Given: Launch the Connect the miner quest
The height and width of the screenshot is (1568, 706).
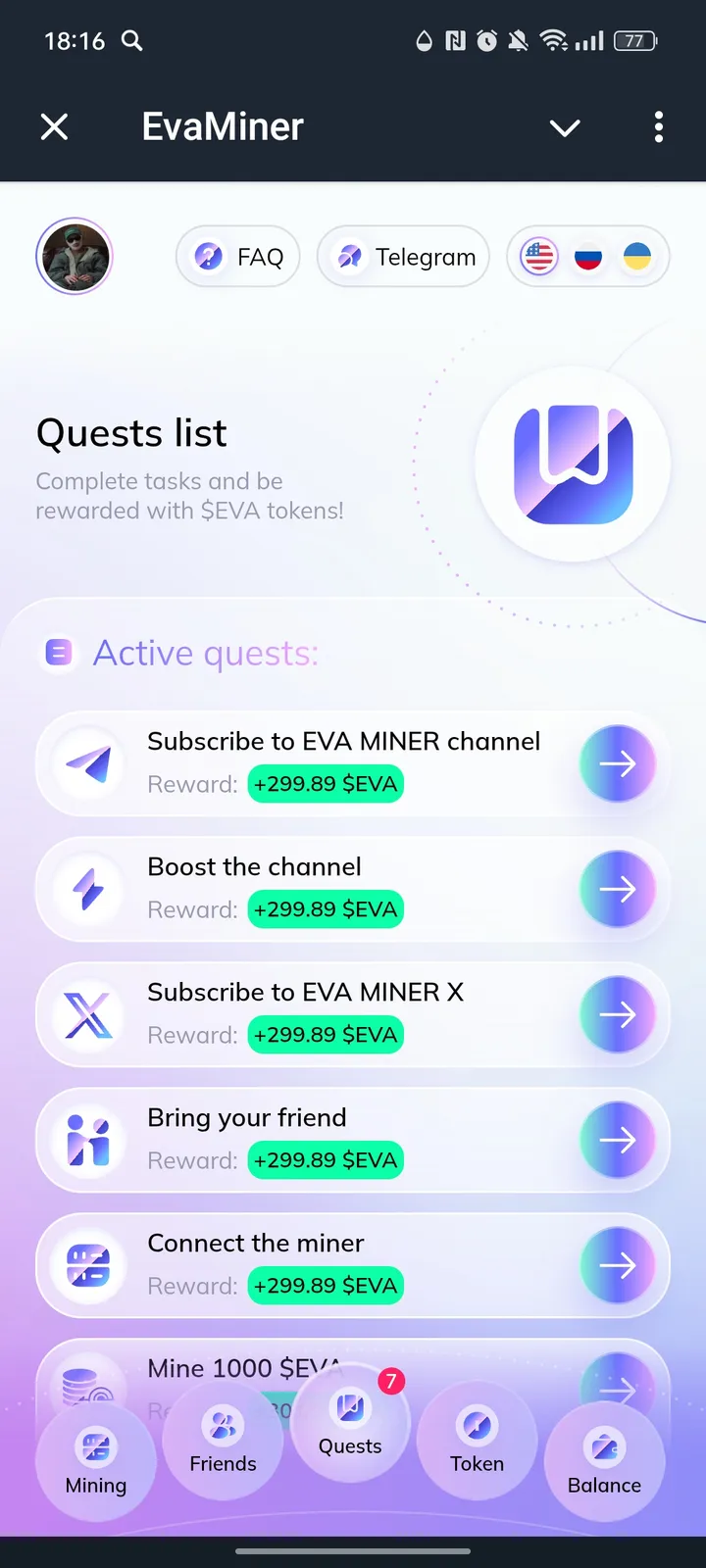Looking at the screenshot, I should coord(617,1266).
